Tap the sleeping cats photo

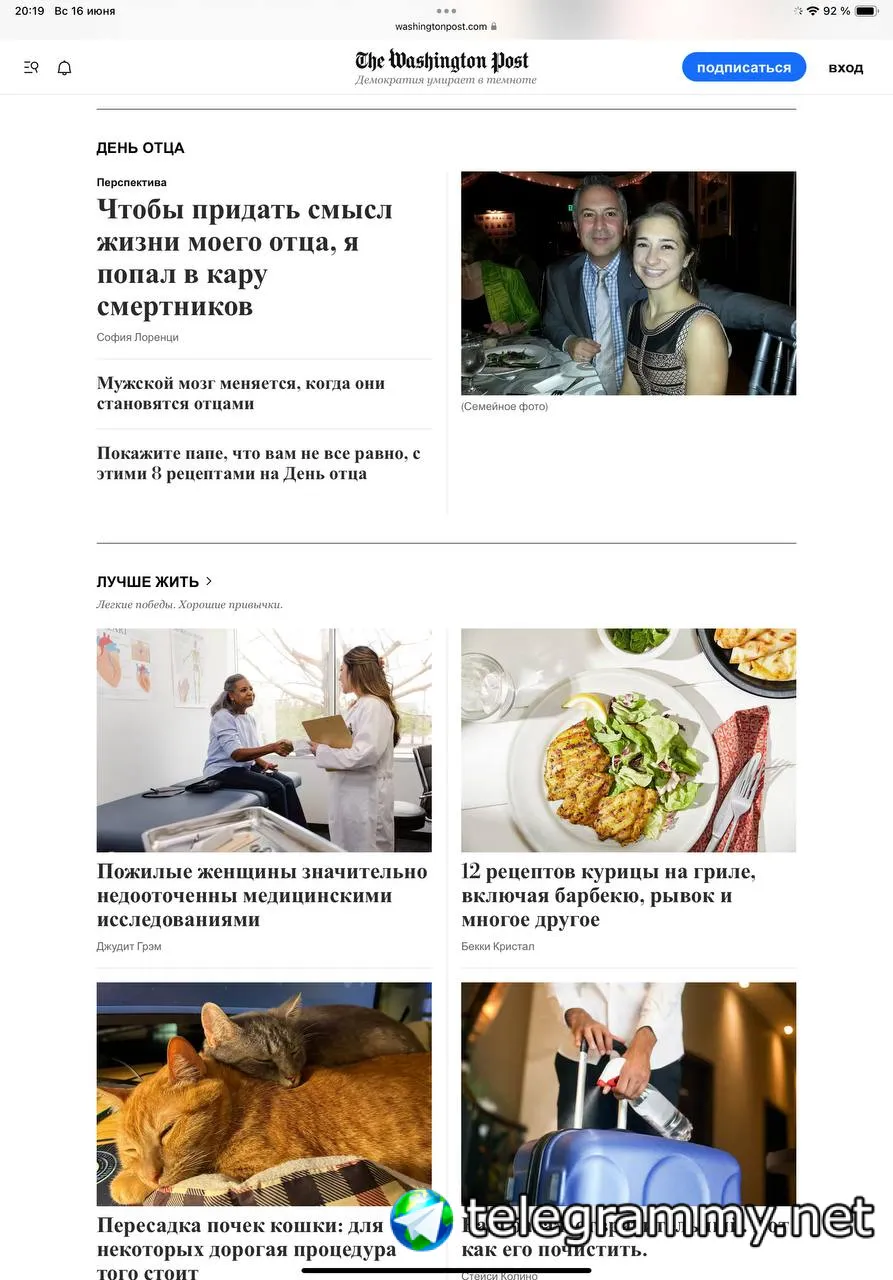coord(264,1094)
